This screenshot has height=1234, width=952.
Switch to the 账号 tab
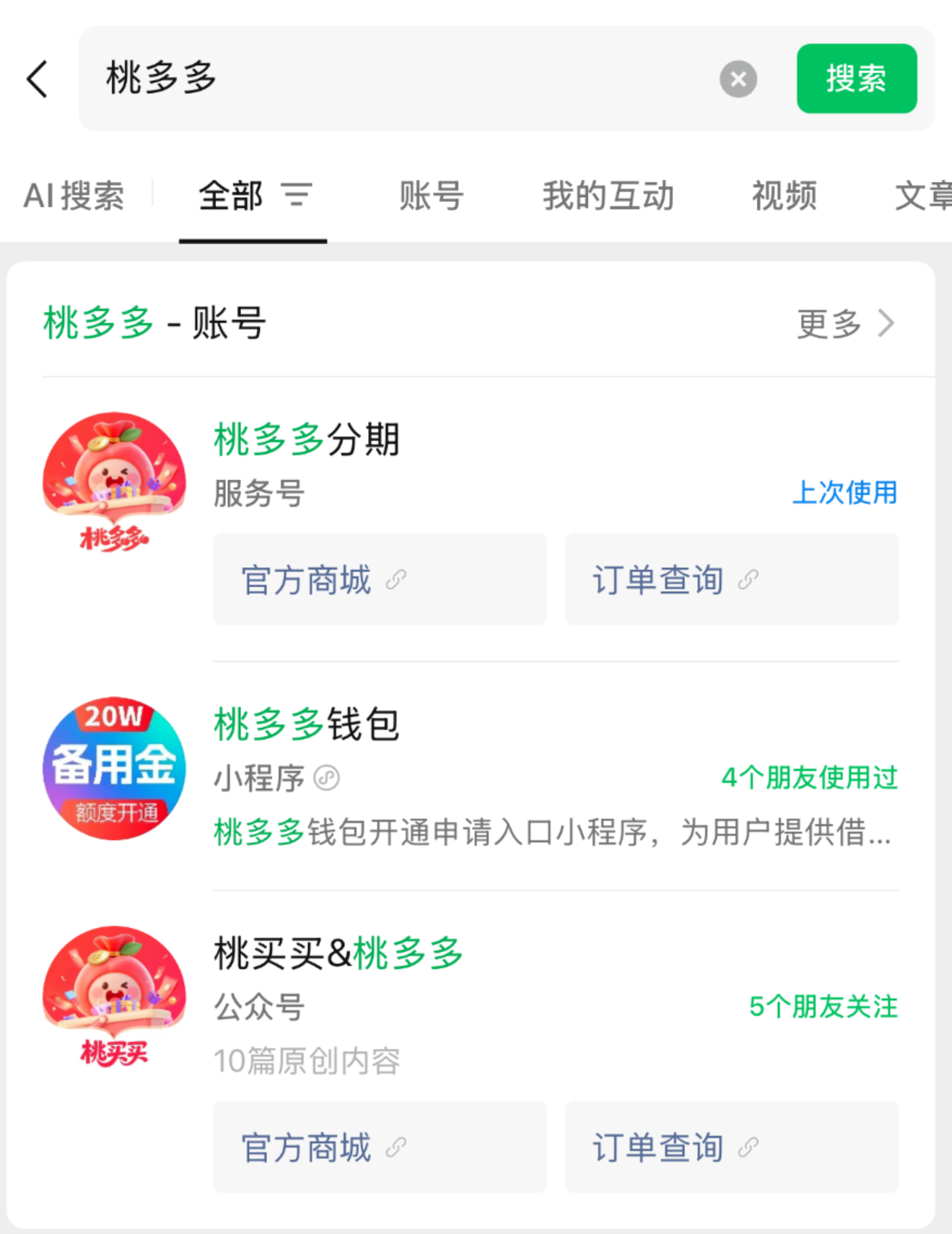[x=431, y=196]
